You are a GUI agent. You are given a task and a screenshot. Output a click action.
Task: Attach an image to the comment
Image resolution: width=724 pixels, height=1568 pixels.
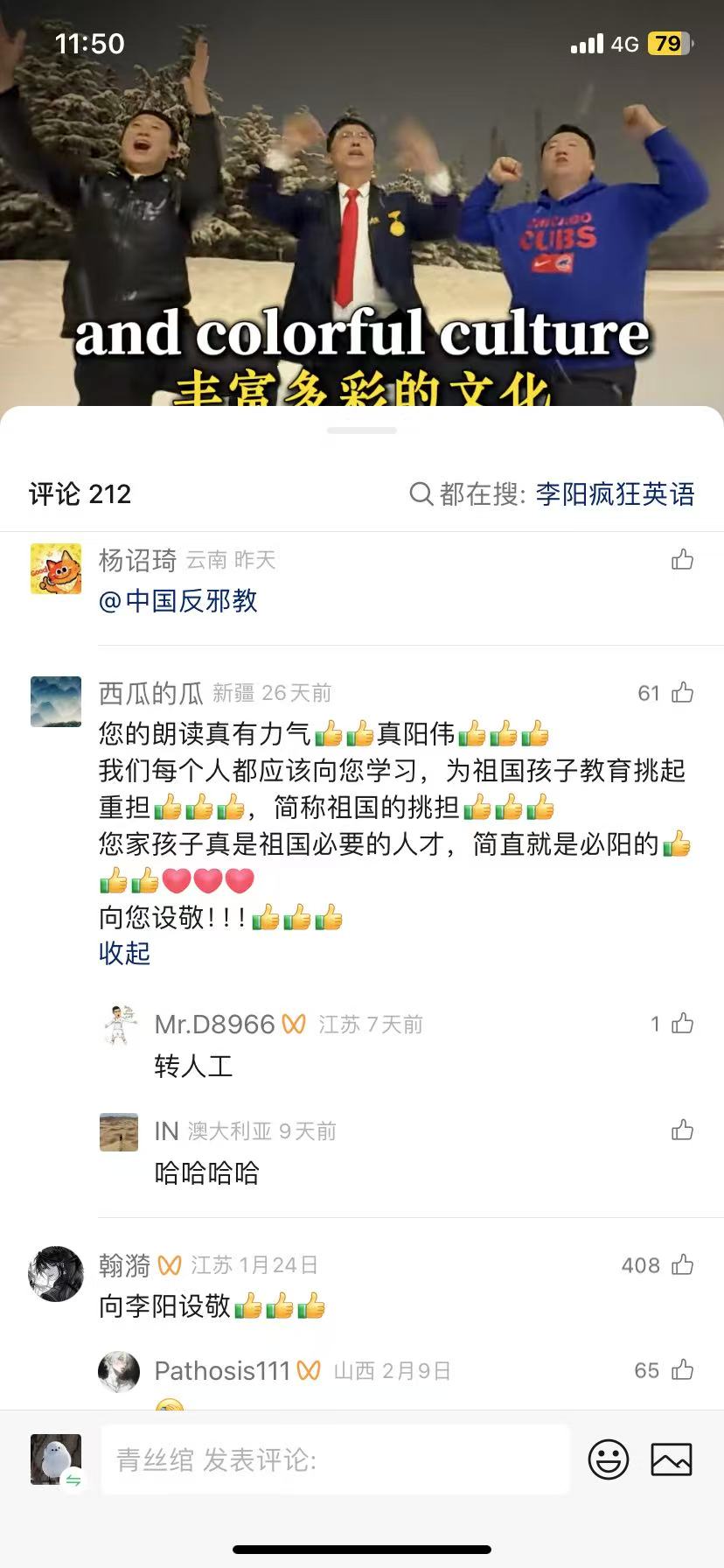point(672,1459)
